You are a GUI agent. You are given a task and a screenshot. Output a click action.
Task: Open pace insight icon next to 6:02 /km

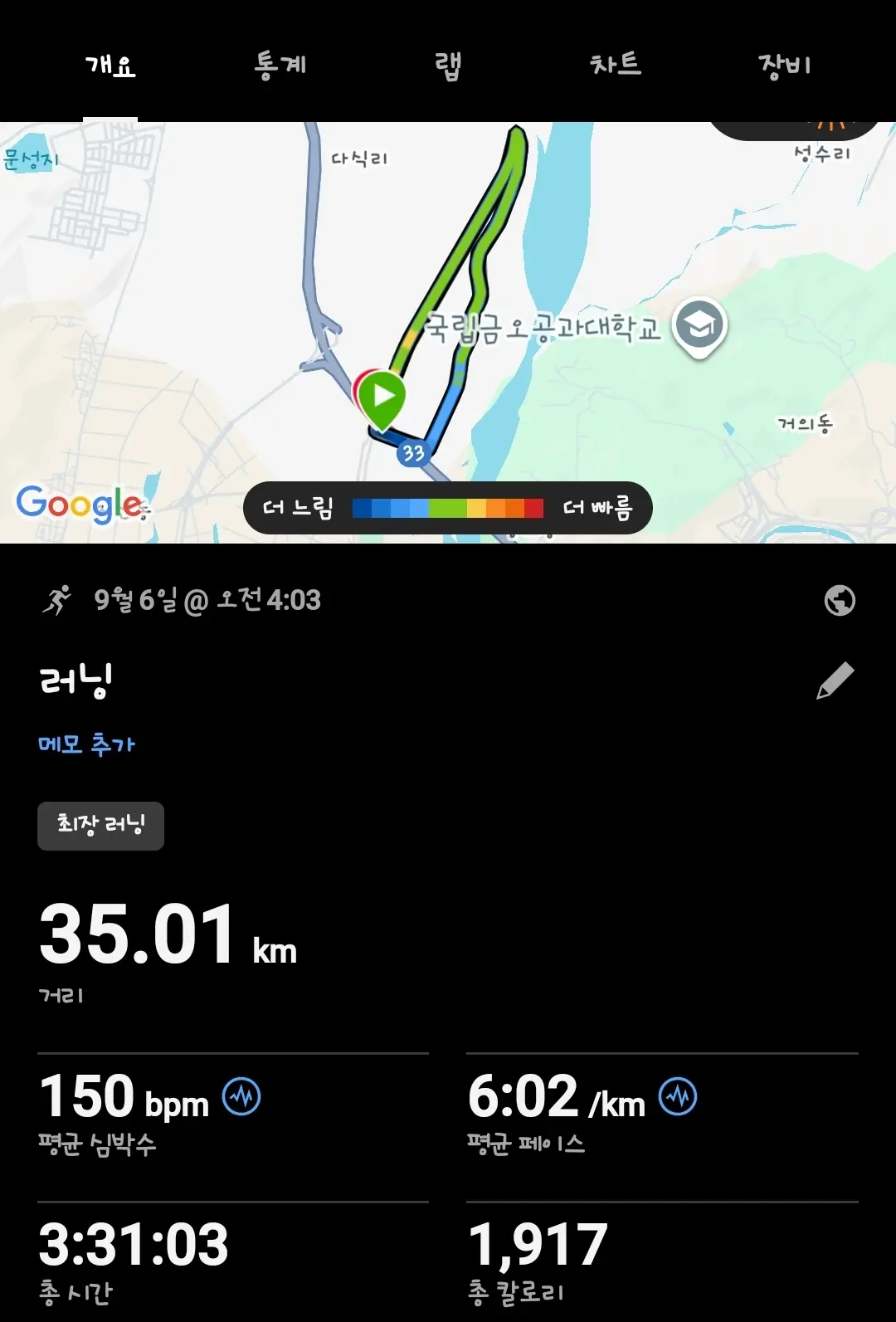[x=678, y=1096]
